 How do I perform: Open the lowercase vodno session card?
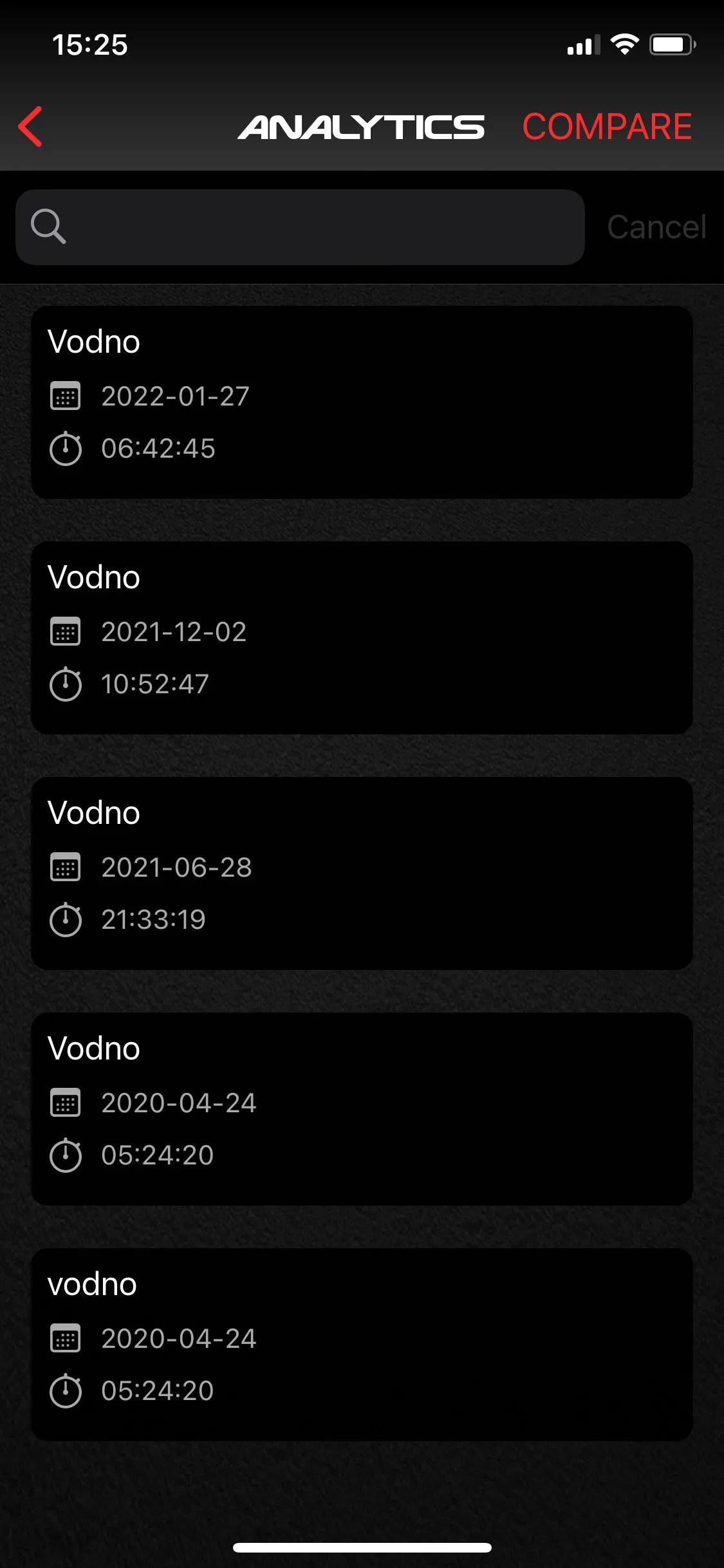362,1345
